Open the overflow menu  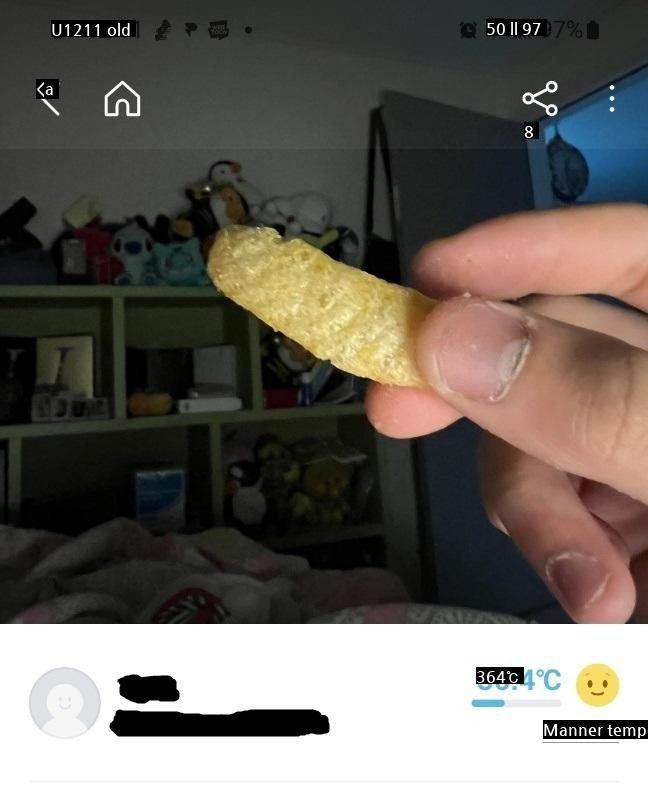pos(611,98)
